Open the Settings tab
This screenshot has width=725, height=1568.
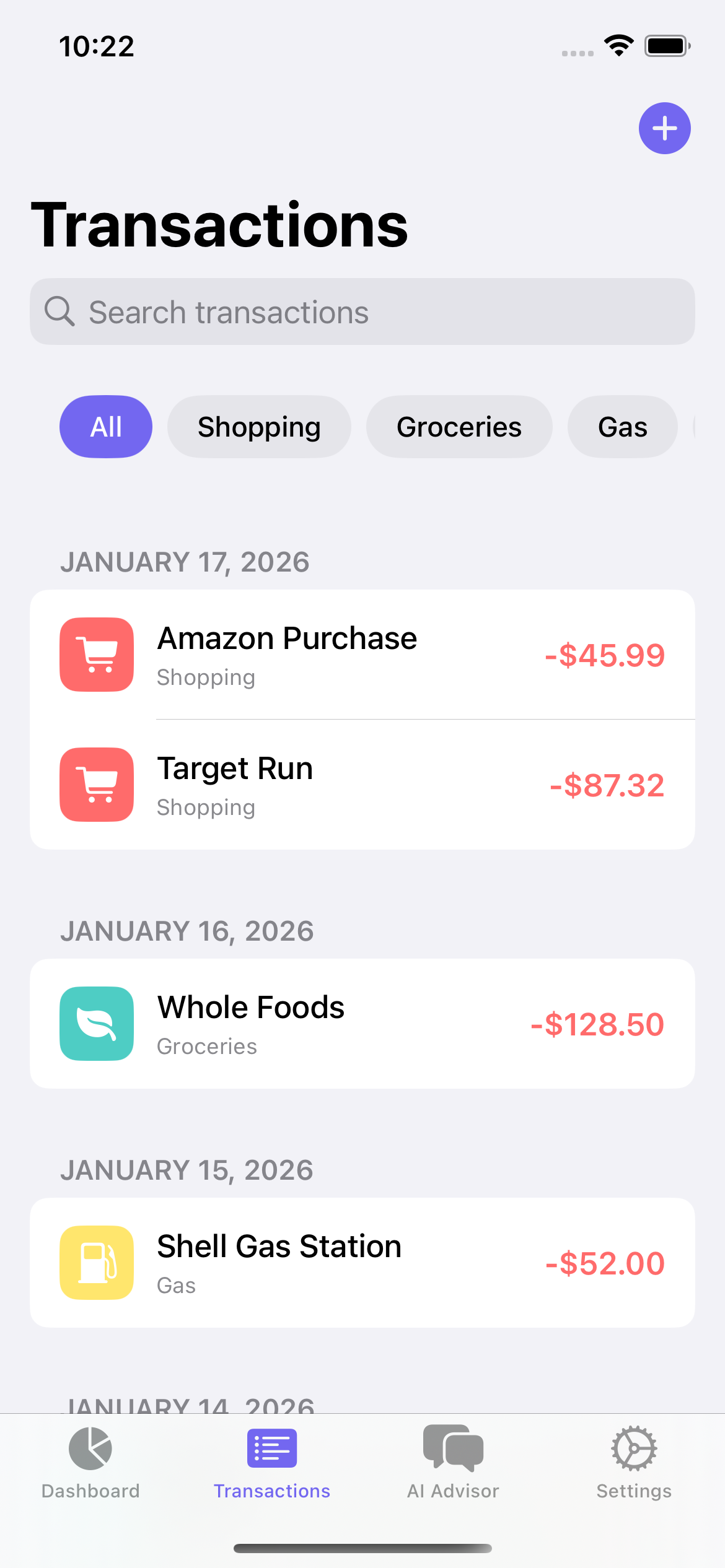(x=634, y=1463)
